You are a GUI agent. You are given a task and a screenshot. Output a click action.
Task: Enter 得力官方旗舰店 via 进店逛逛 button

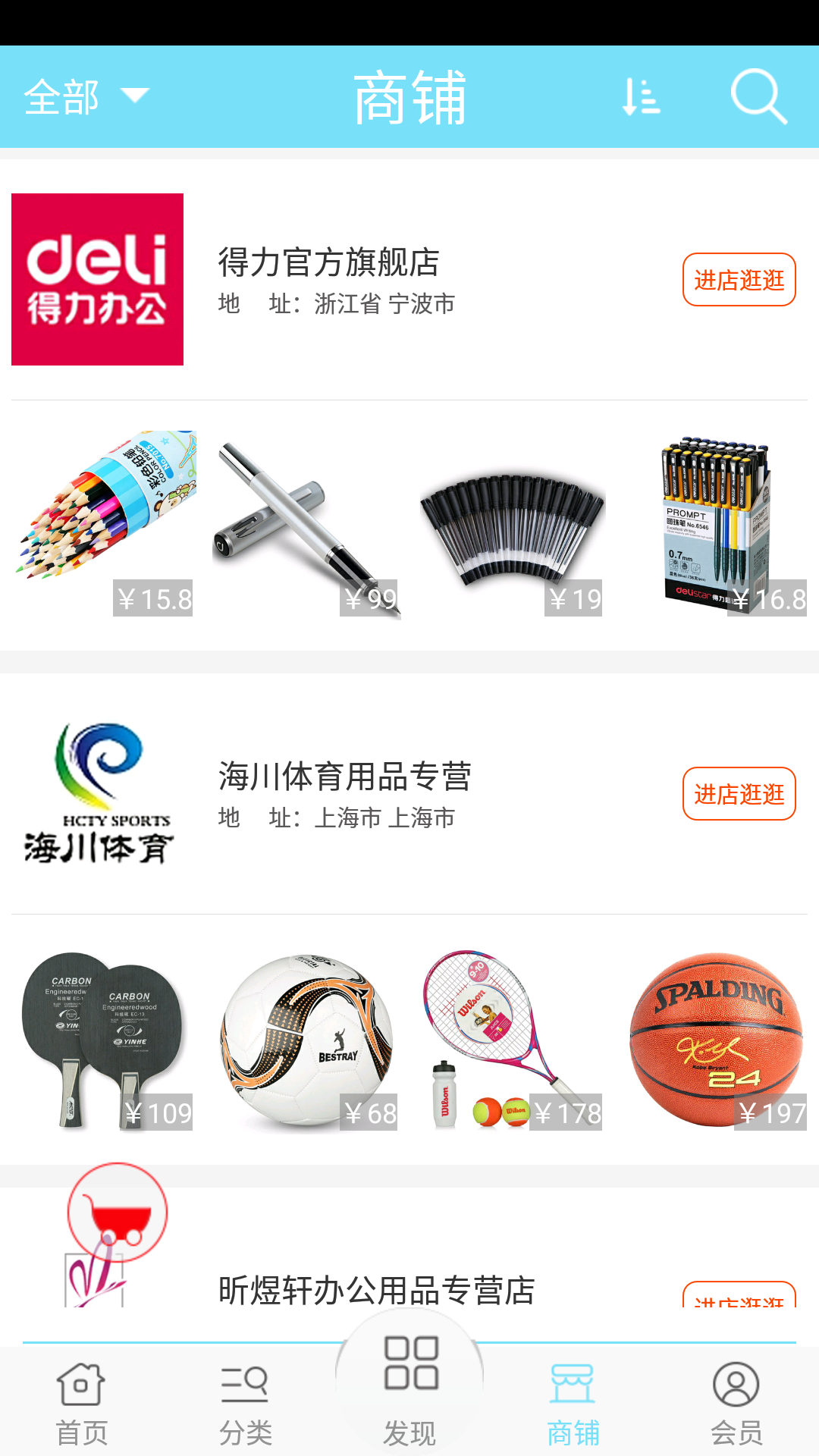[x=739, y=280]
